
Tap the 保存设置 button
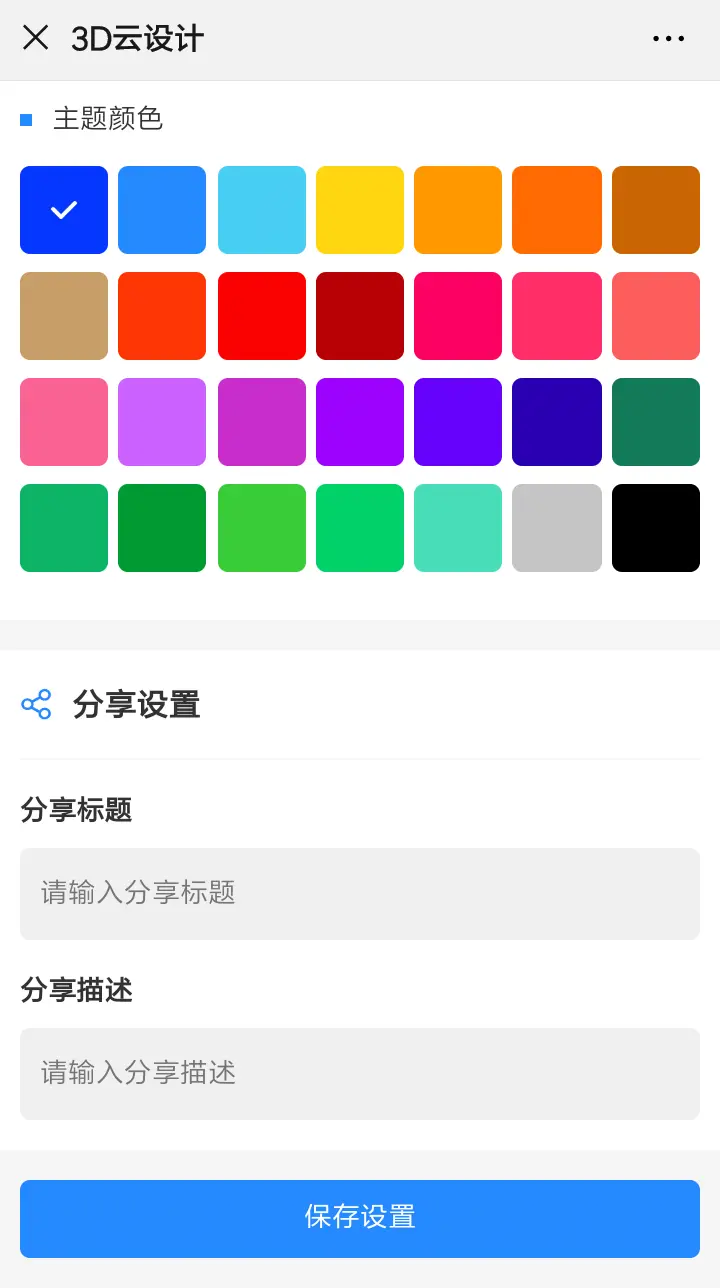point(360,1218)
